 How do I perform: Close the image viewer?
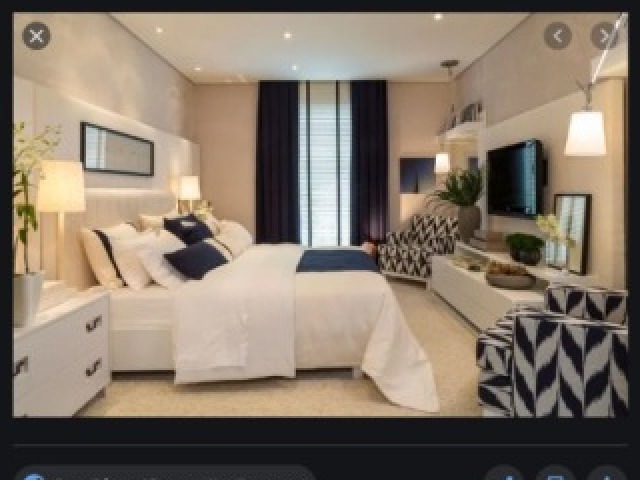[x=36, y=37]
